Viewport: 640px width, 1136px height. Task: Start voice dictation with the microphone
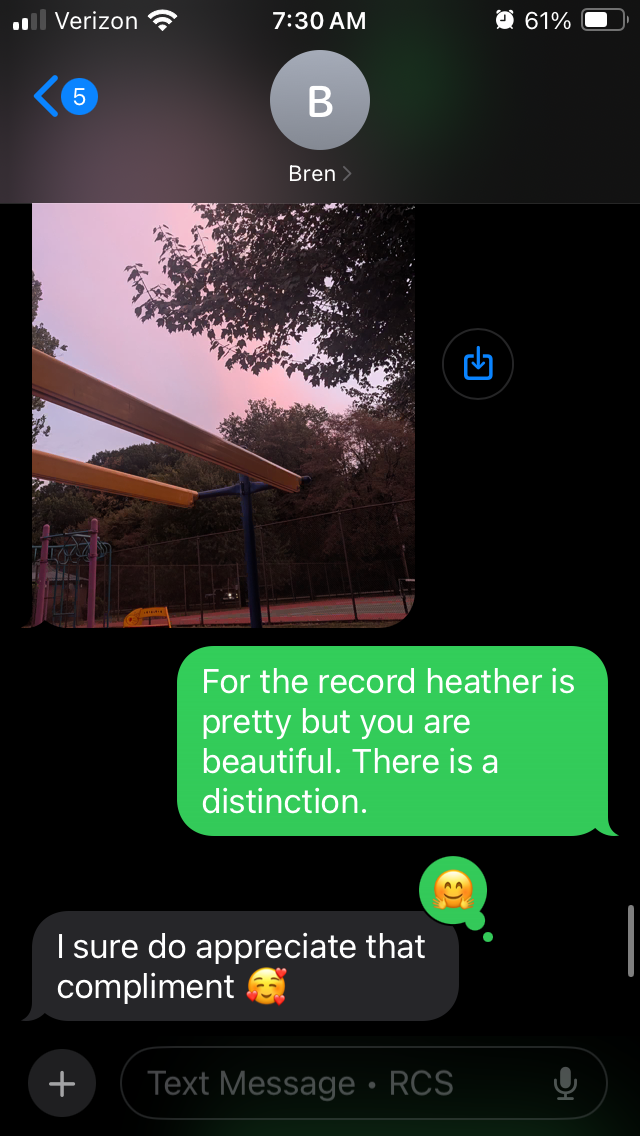pyautogui.click(x=565, y=1083)
